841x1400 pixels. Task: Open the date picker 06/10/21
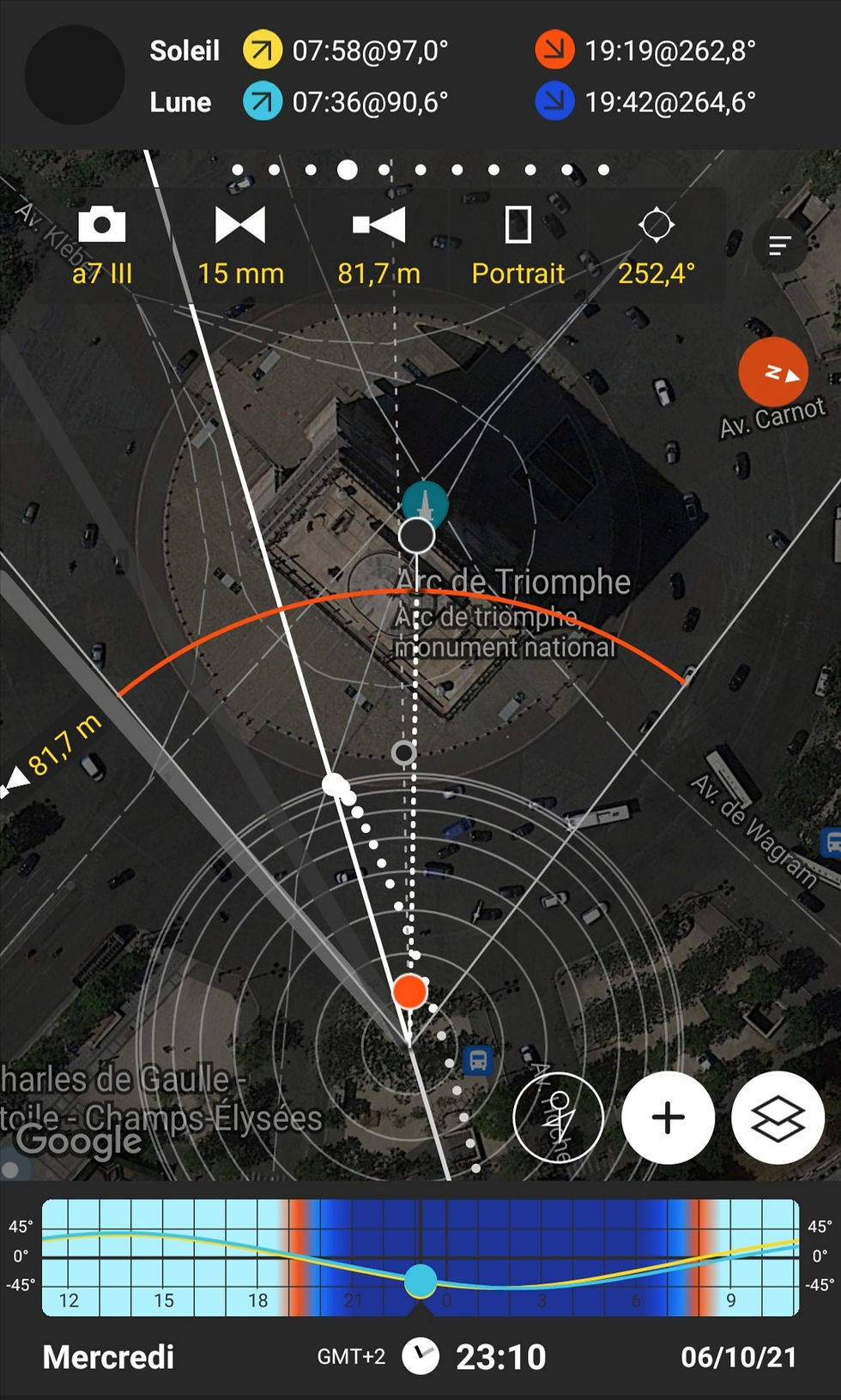coord(738,1357)
